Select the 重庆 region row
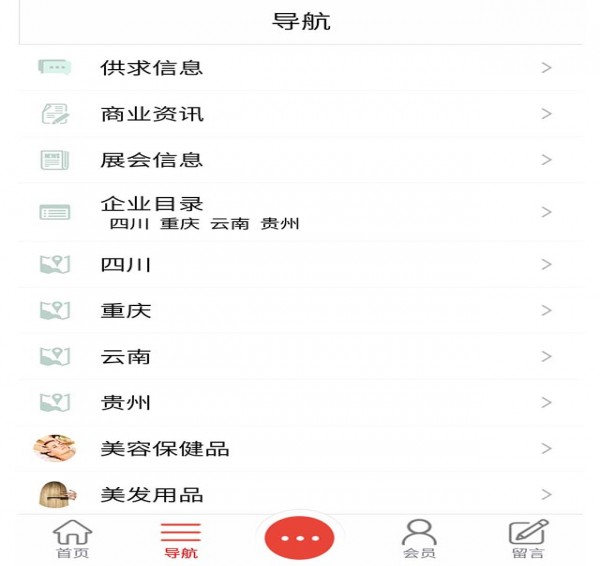The width and height of the screenshot is (600, 566). tap(300, 311)
